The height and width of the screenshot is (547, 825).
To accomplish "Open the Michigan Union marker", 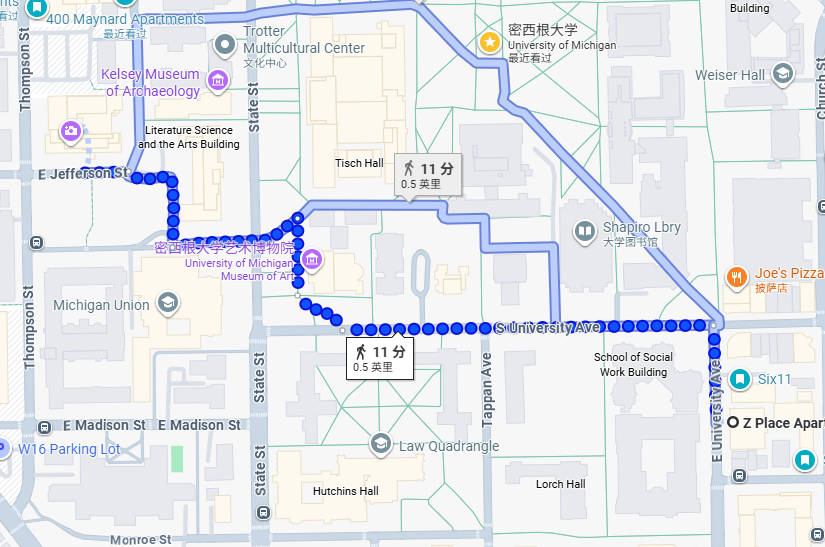I will pyautogui.click(x=168, y=303).
